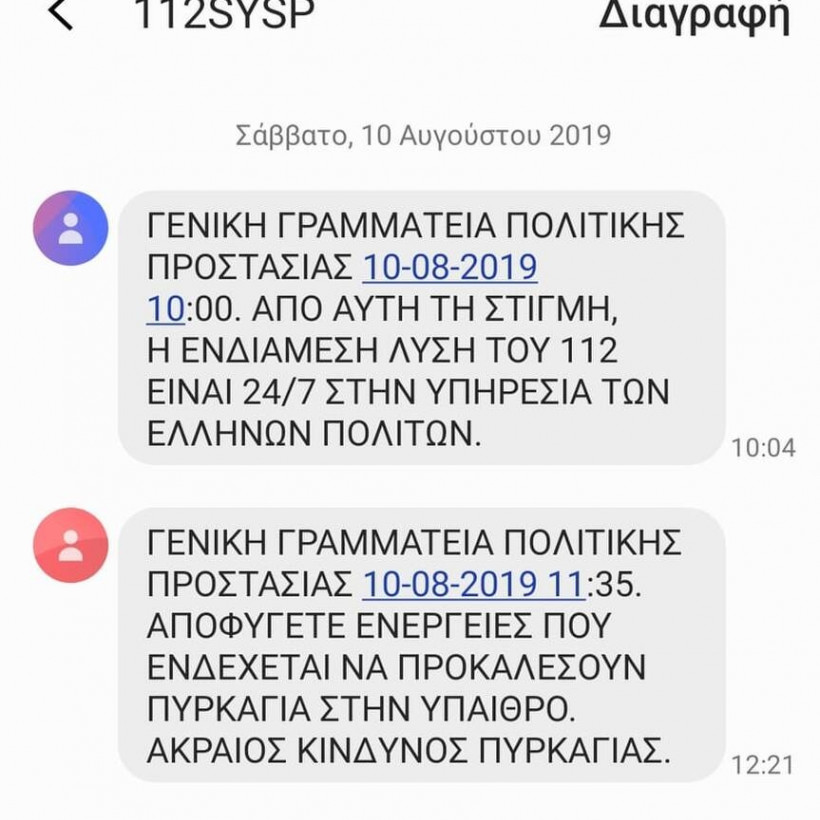Open the purple contact avatar next to the first message
Screen dimensions: 820x820
[70, 227]
